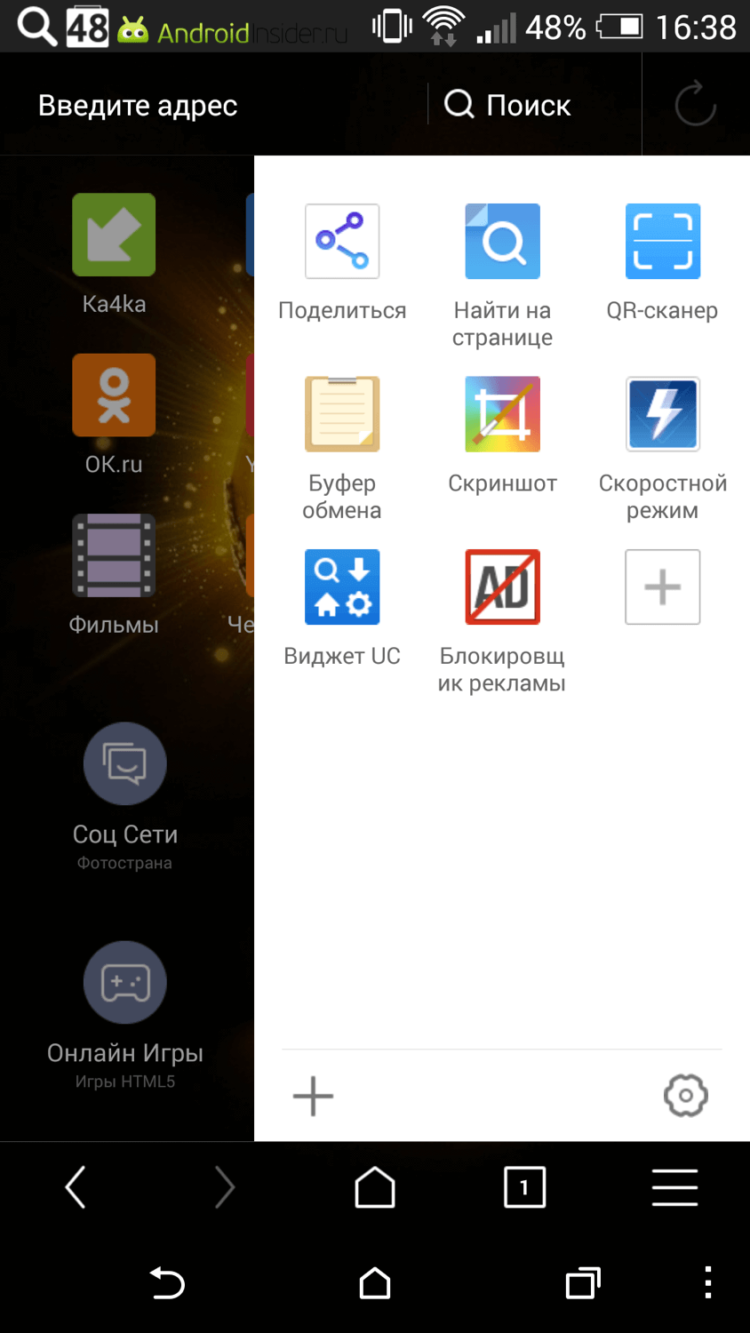
Task: Open the tab switcher showing 1 tab
Action: [x=524, y=1187]
